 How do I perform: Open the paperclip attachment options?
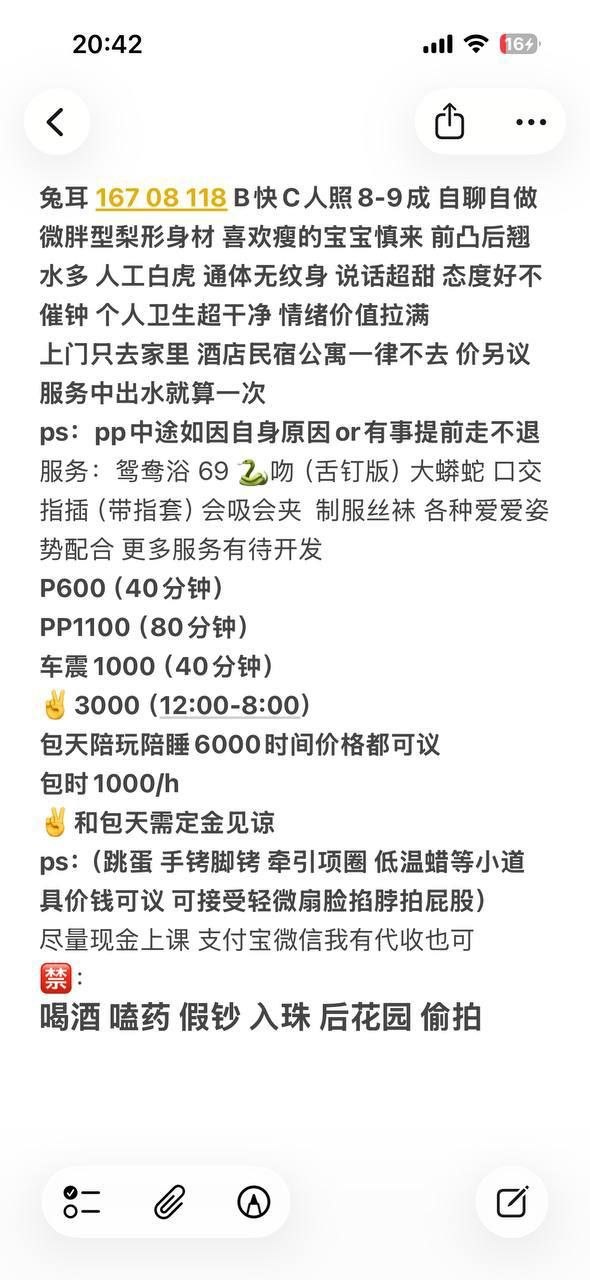pyautogui.click(x=169, y=1202)
